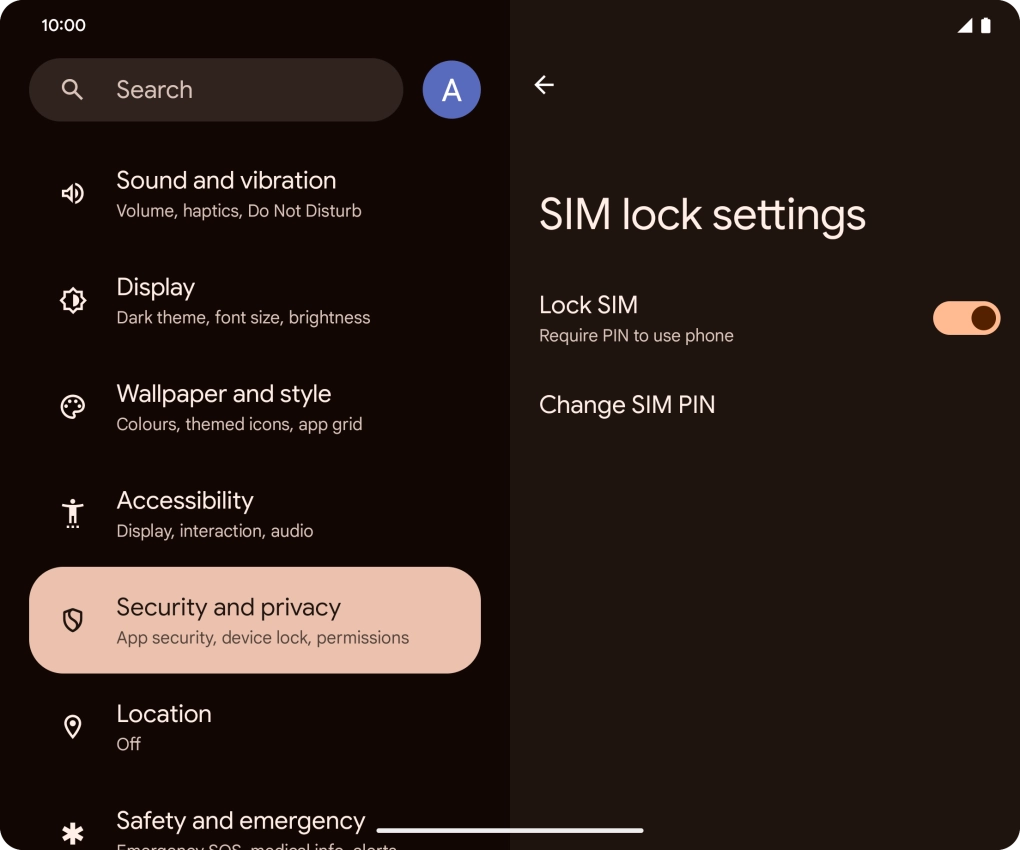Open the settings search box
The height and width of the screenshot is (850, 1020).
(215, 90)
